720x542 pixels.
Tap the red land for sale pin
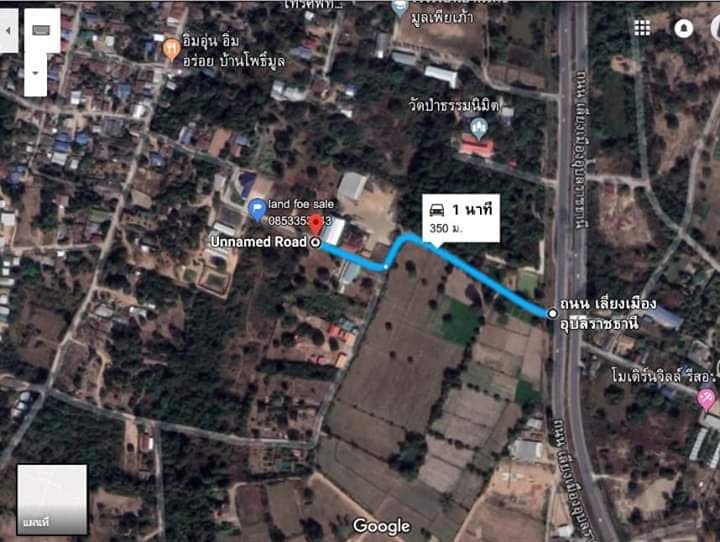(316, 224)
